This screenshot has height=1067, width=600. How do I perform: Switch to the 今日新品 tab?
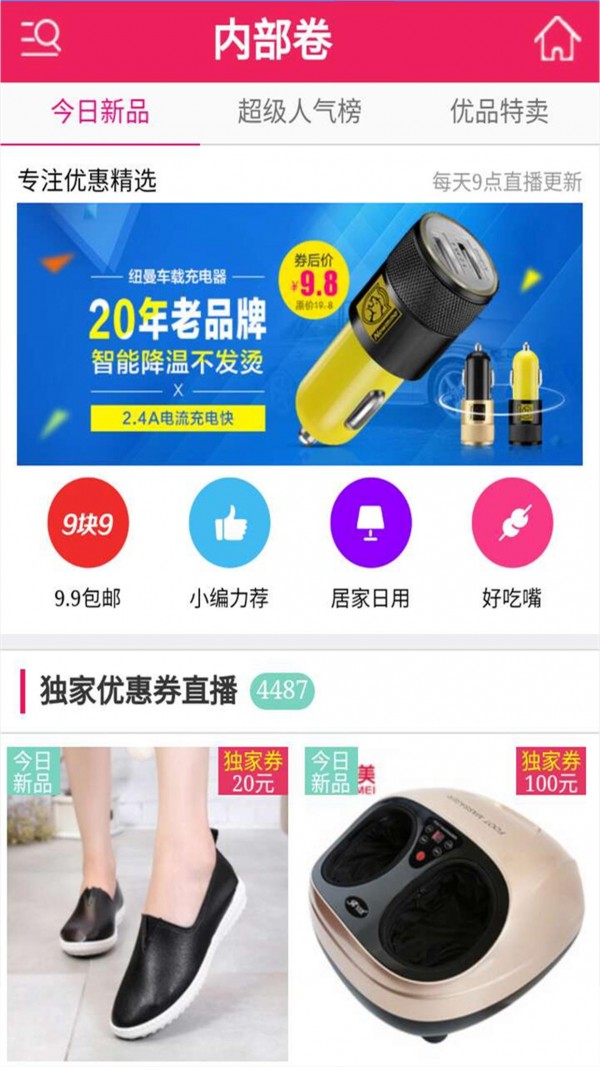[100, 111]
